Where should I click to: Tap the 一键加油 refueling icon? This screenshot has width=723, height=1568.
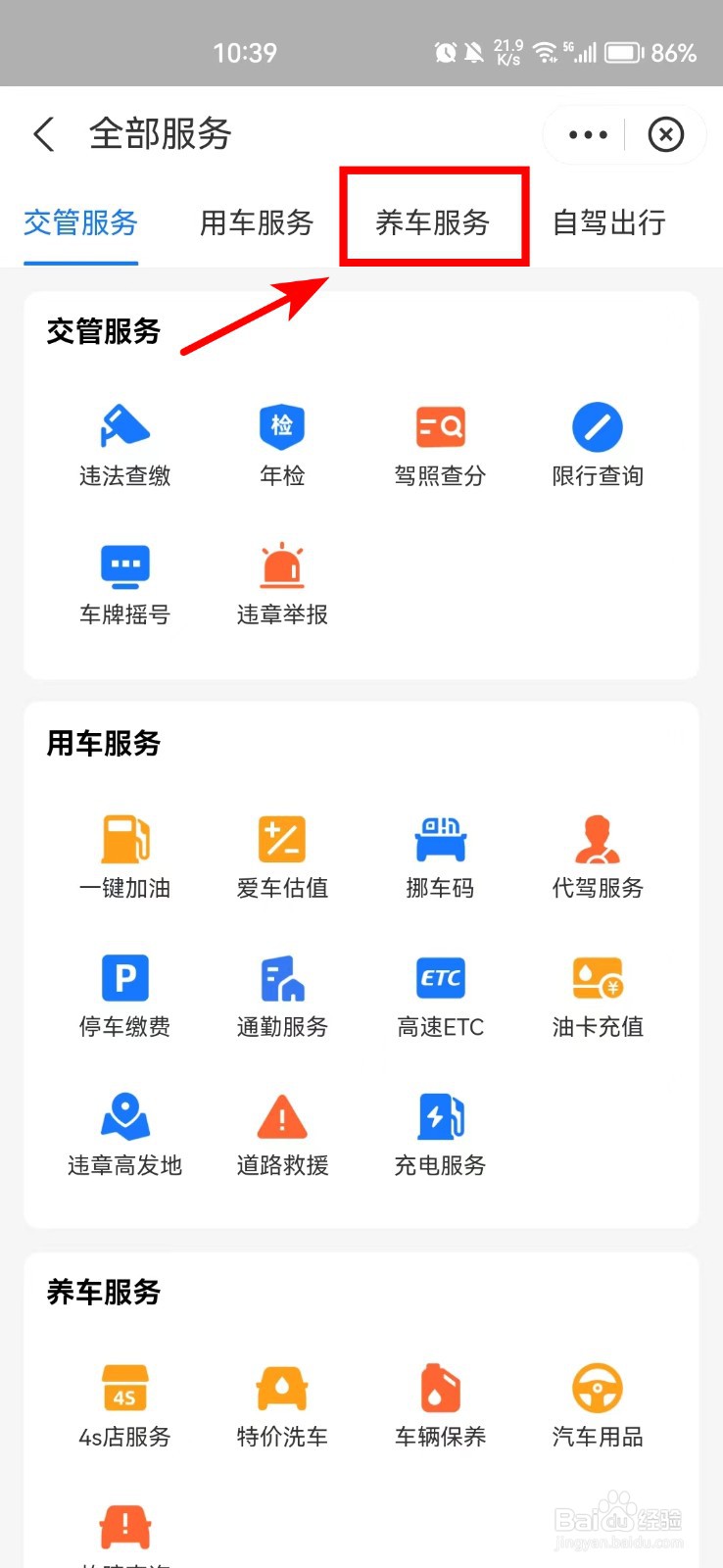tap(124, 856)
